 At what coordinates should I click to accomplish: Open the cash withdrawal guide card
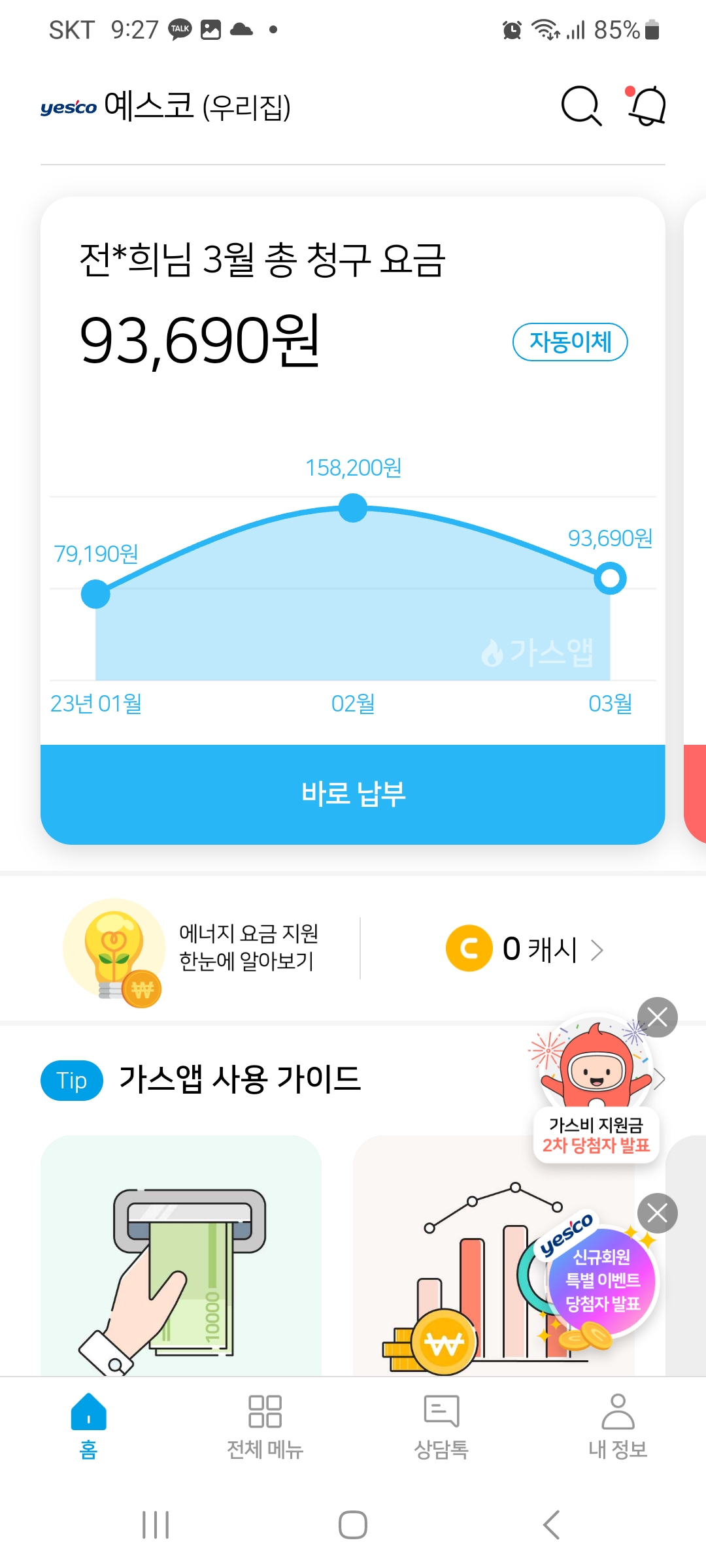click(181, 1258)
